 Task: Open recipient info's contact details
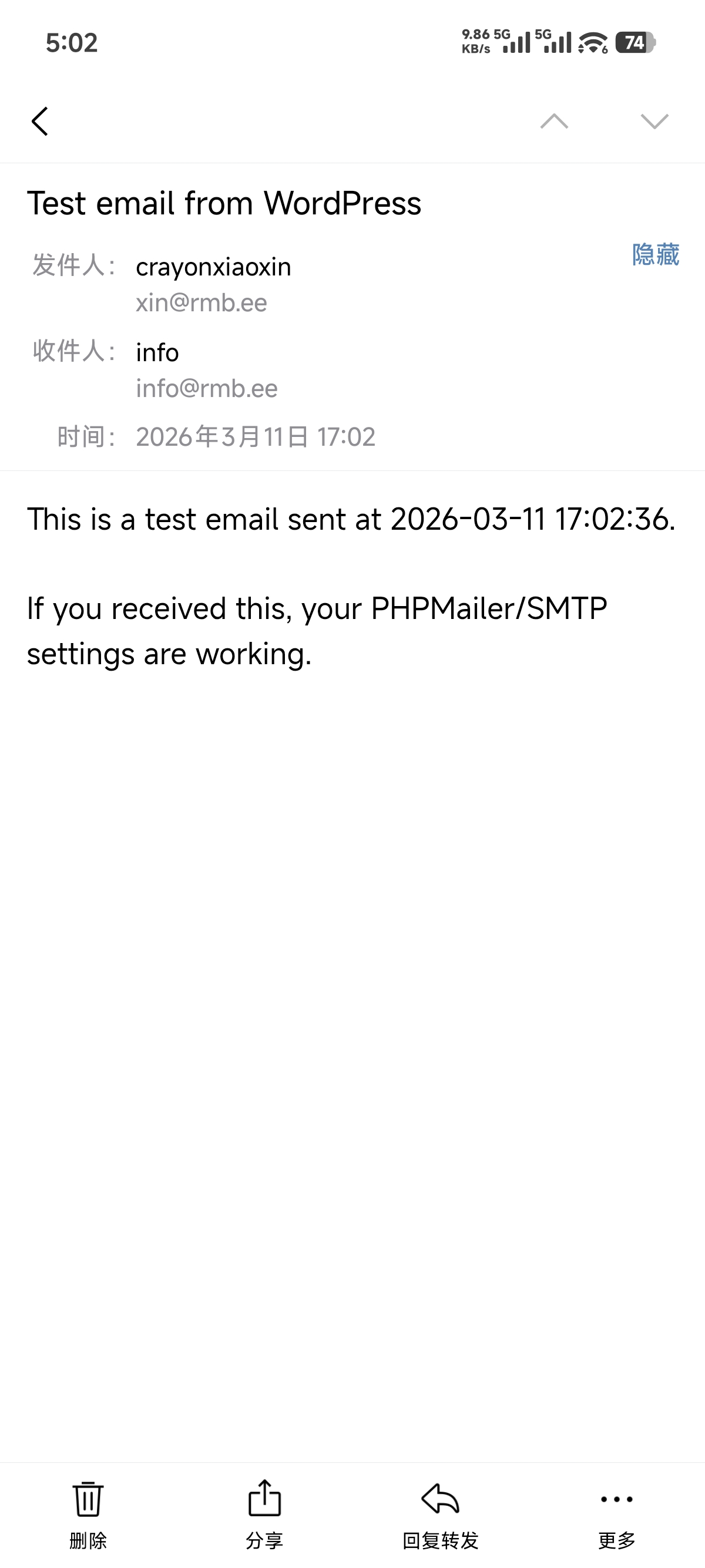click(x=157, y=353)
